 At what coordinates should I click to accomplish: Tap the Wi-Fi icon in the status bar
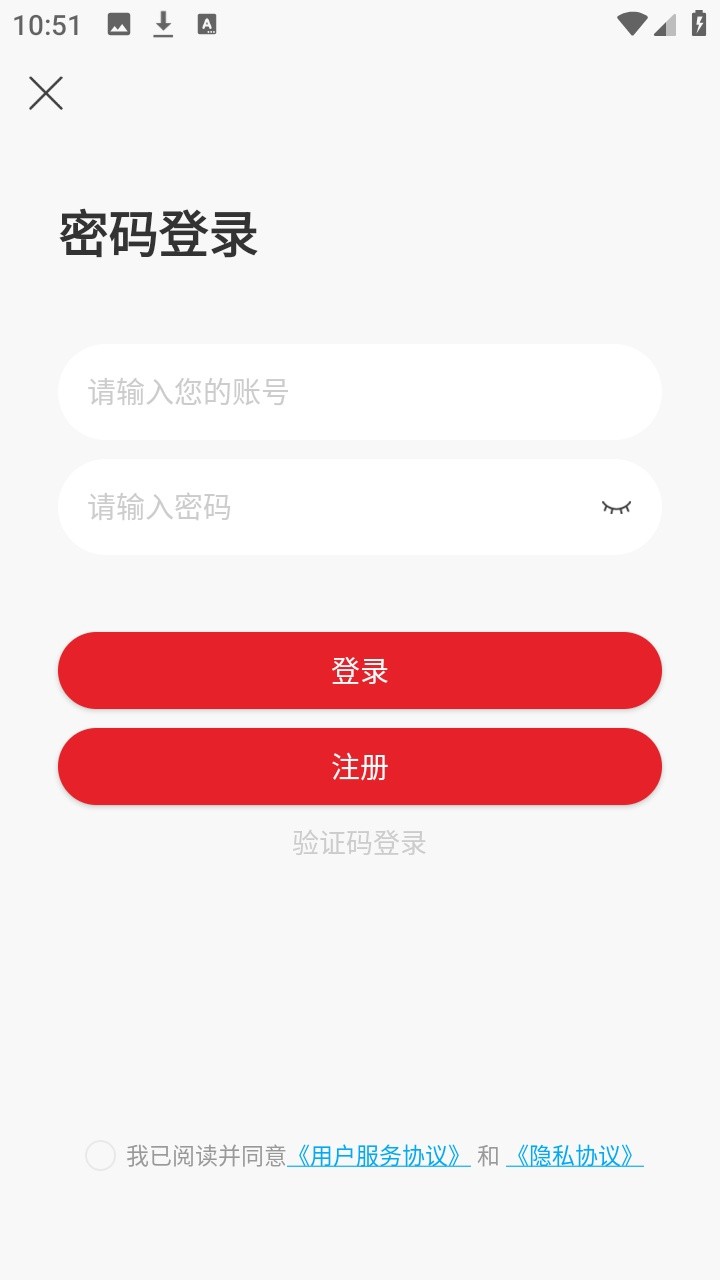630,23
